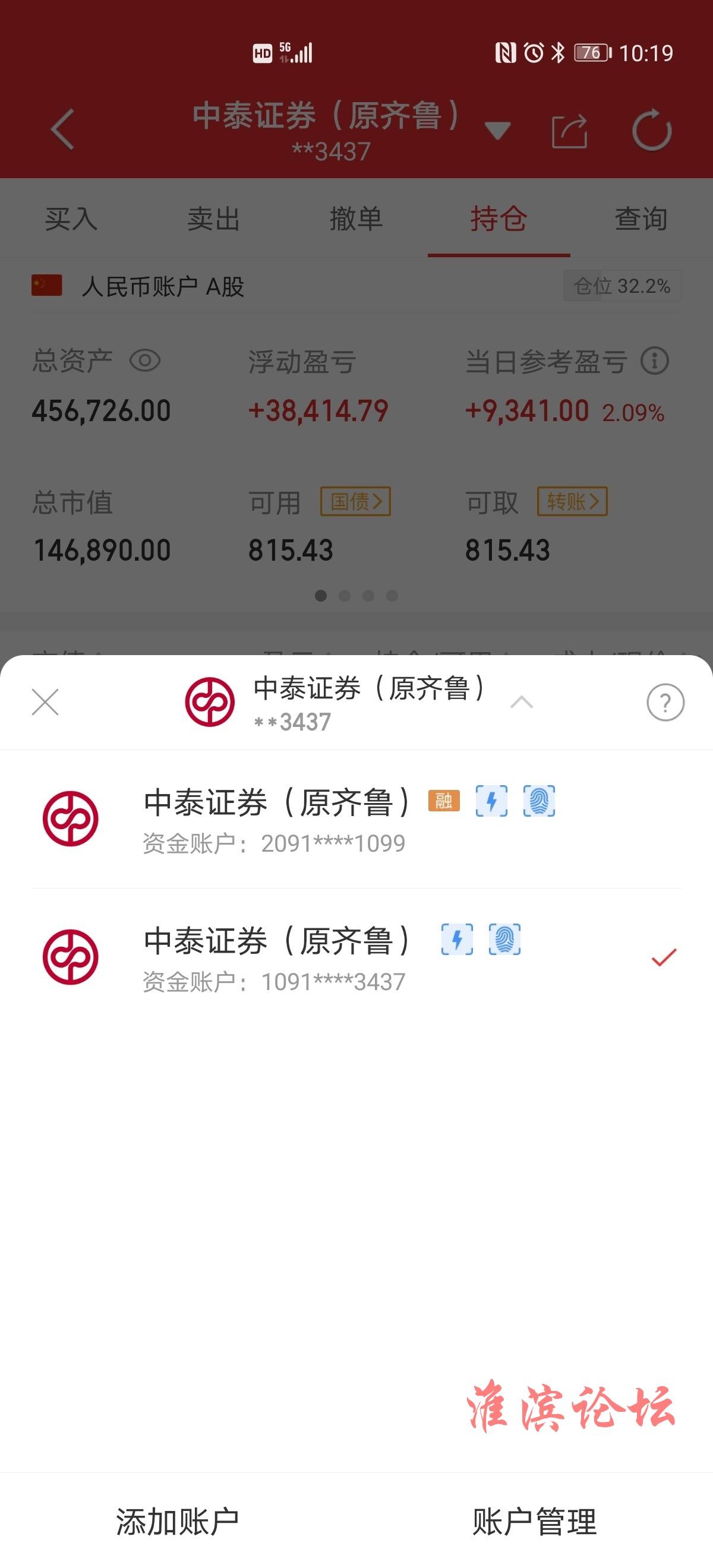713x1568 pixels.
Task: View info about 当日参考盈亏
Action: [x=655, y=361]
